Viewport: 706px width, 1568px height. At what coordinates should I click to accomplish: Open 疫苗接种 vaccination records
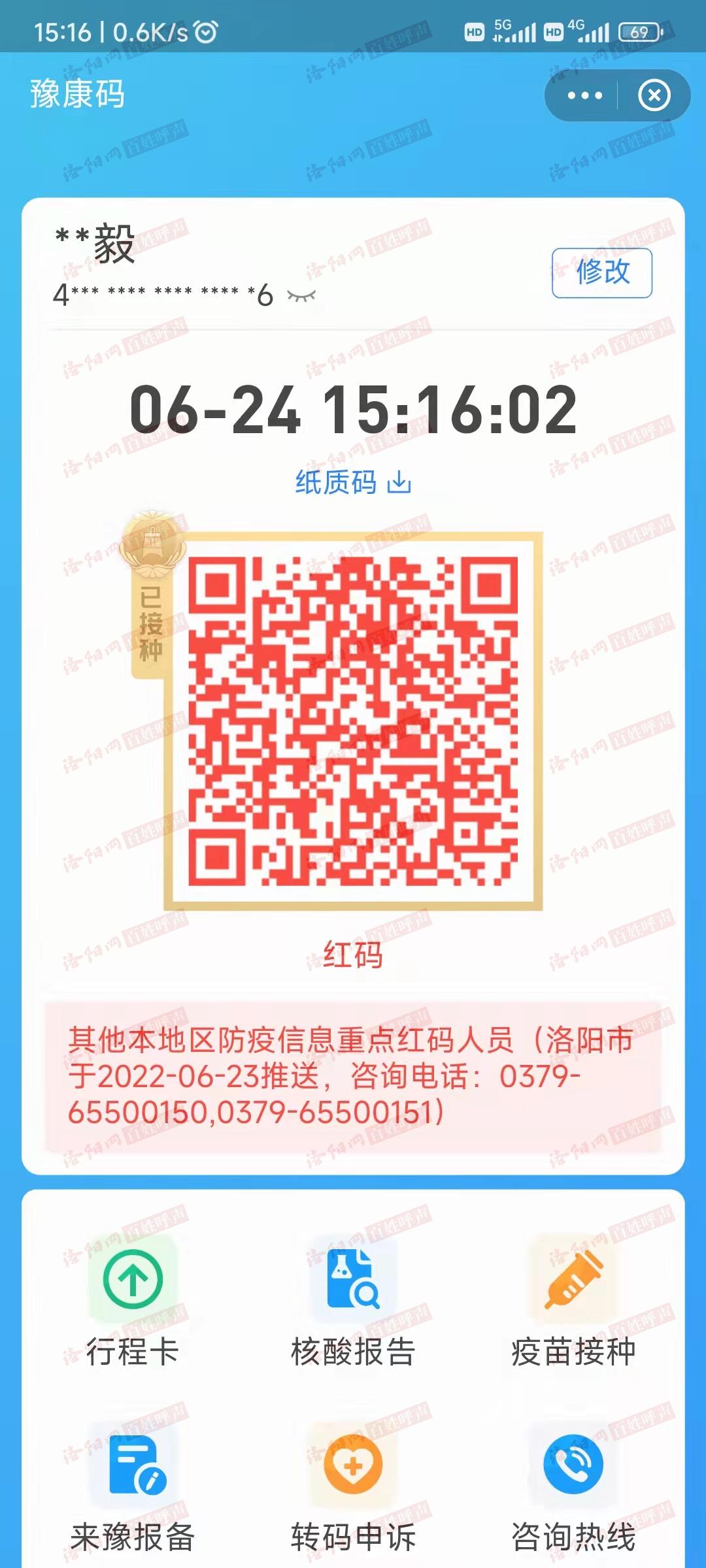point(573,1300)
